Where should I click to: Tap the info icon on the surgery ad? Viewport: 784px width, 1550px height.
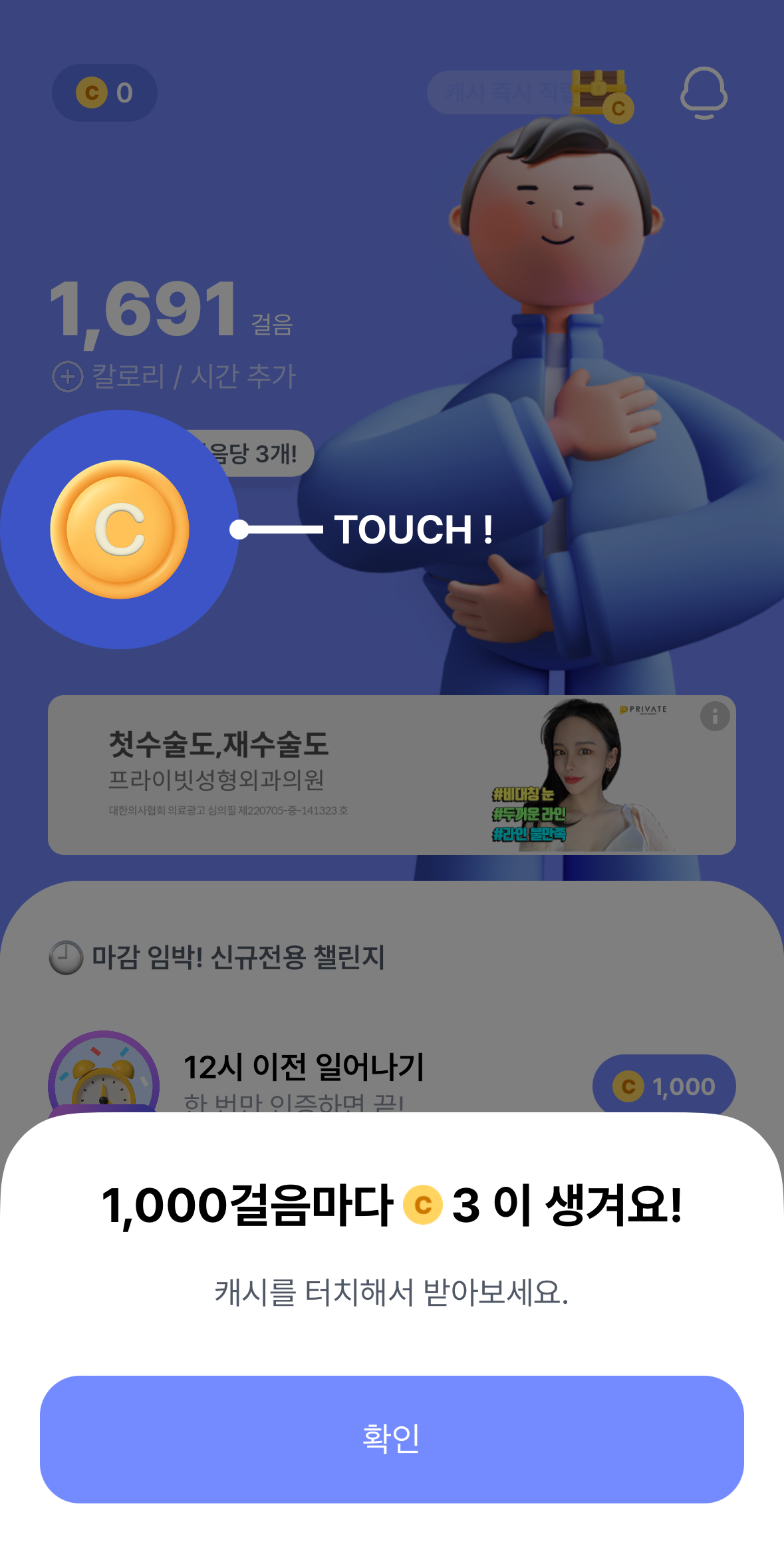pos(715,717)
